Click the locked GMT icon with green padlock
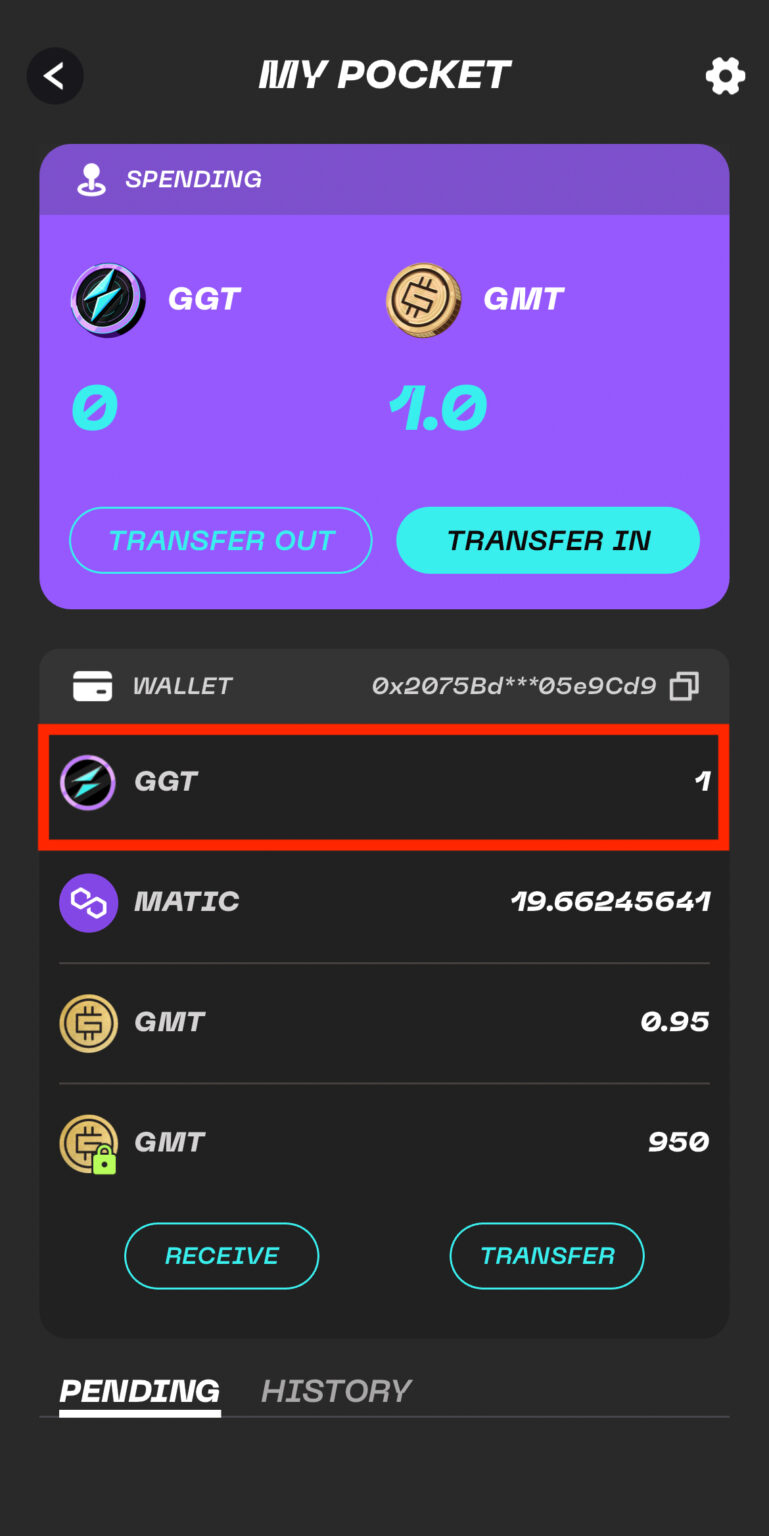Screen dimensions: 769x1536 coord(88,1143)
